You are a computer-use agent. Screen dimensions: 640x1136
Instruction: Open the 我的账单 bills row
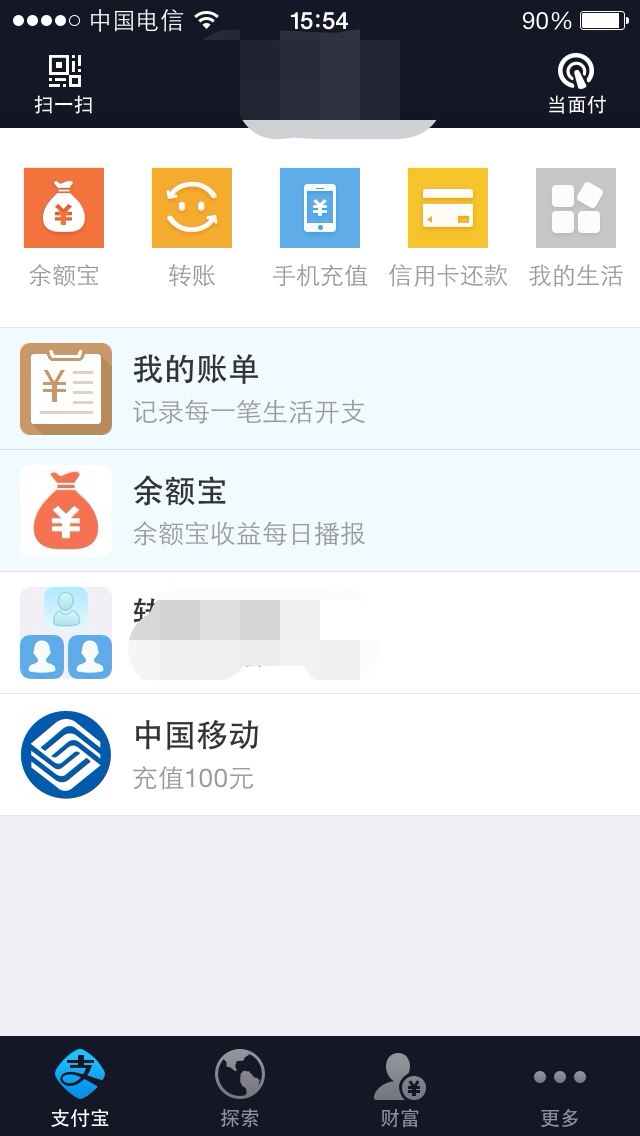pyautogui.click(x=320, y=388)
